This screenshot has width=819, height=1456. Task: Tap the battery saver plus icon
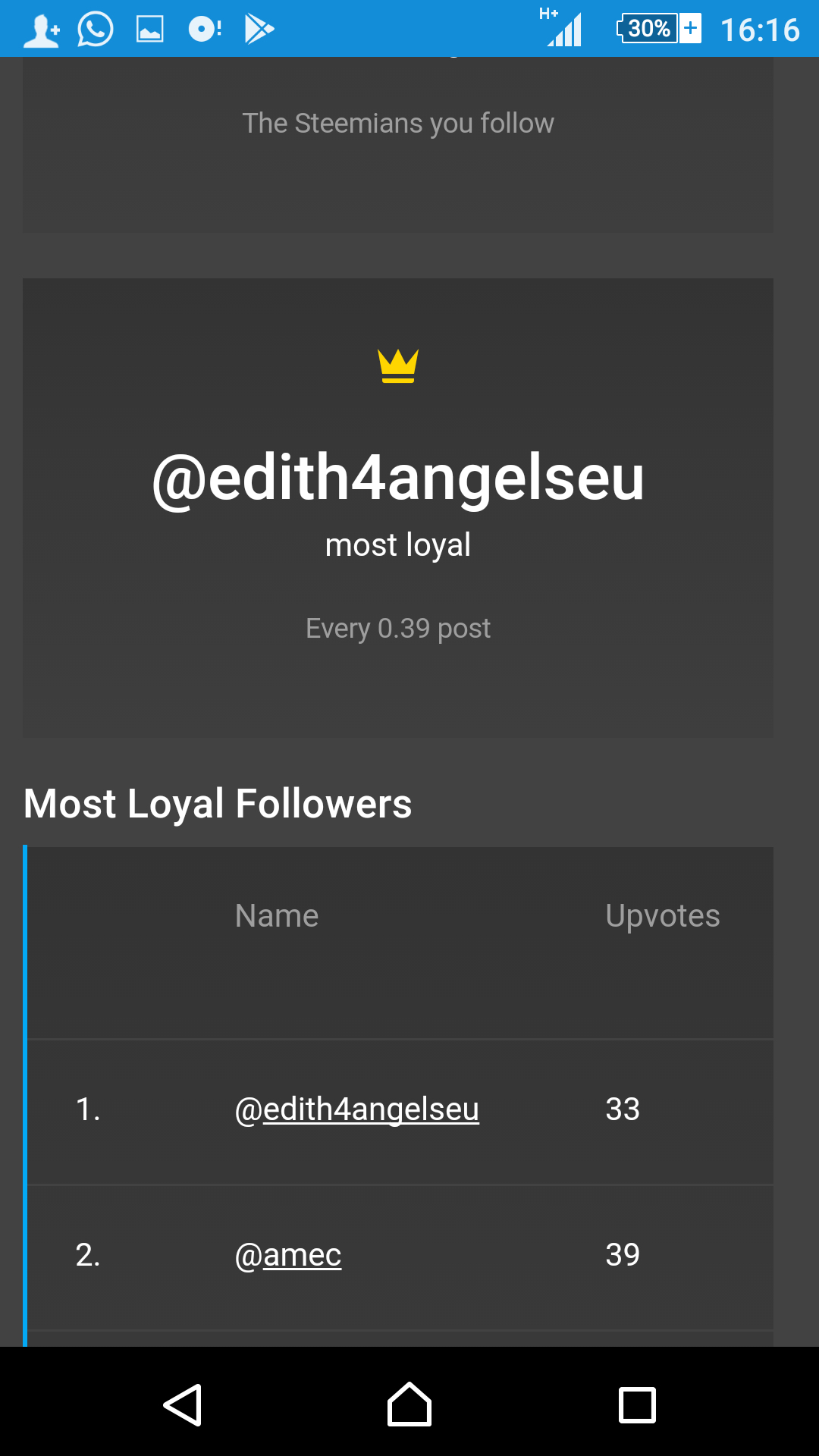pos(691,29)
